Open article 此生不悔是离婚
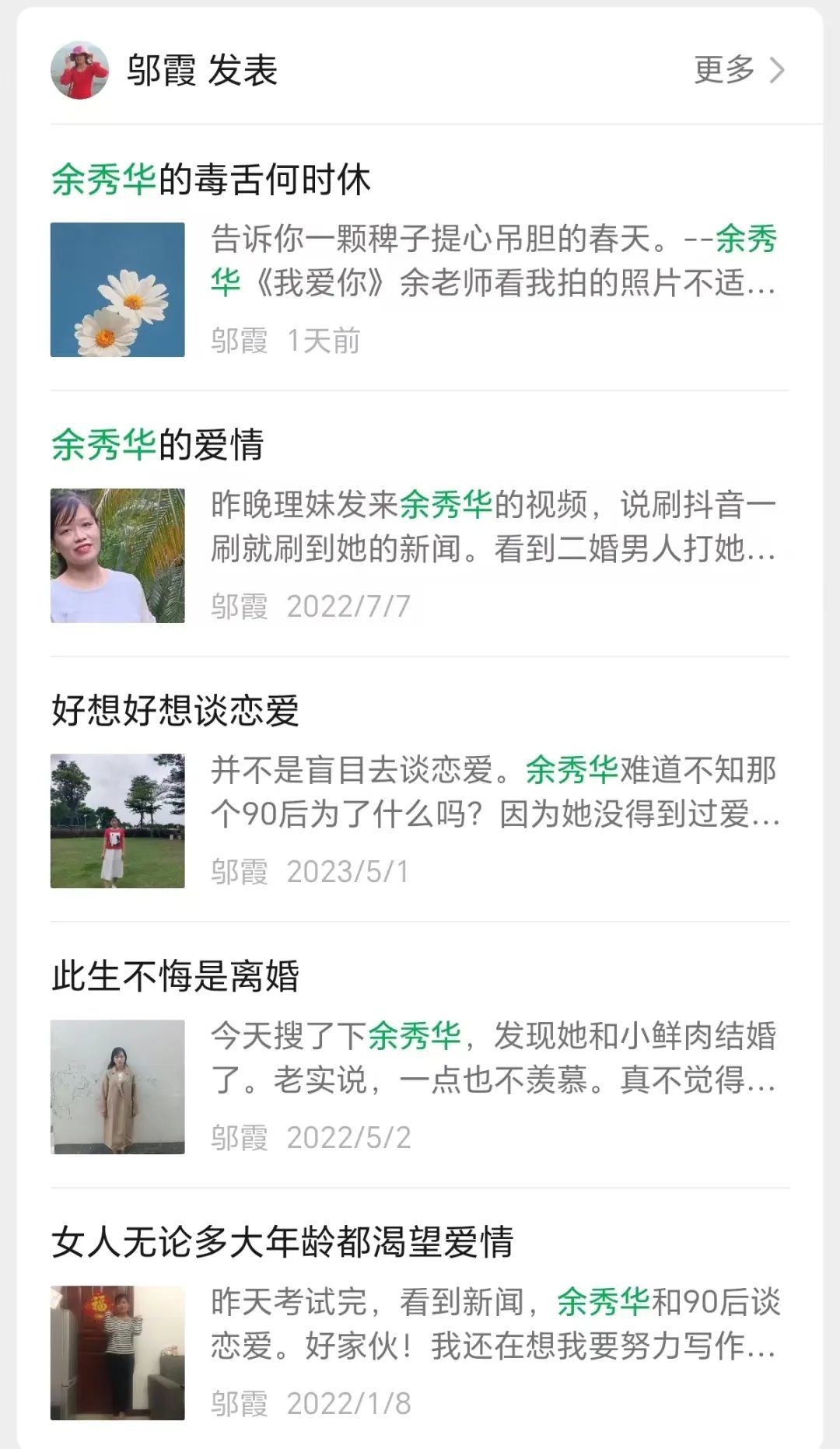 420,1055
